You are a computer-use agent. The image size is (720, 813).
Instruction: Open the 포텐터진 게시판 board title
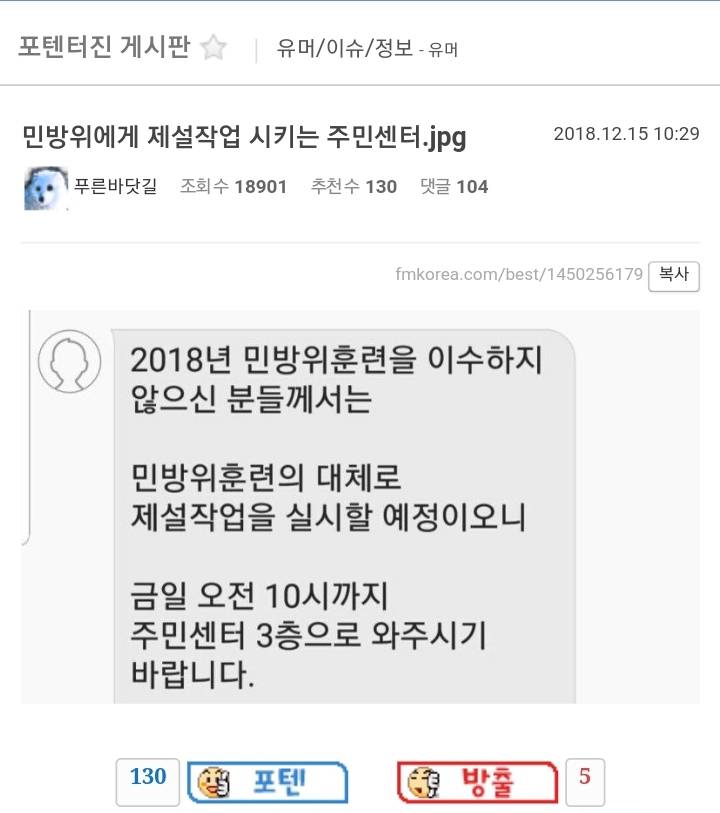104,45
